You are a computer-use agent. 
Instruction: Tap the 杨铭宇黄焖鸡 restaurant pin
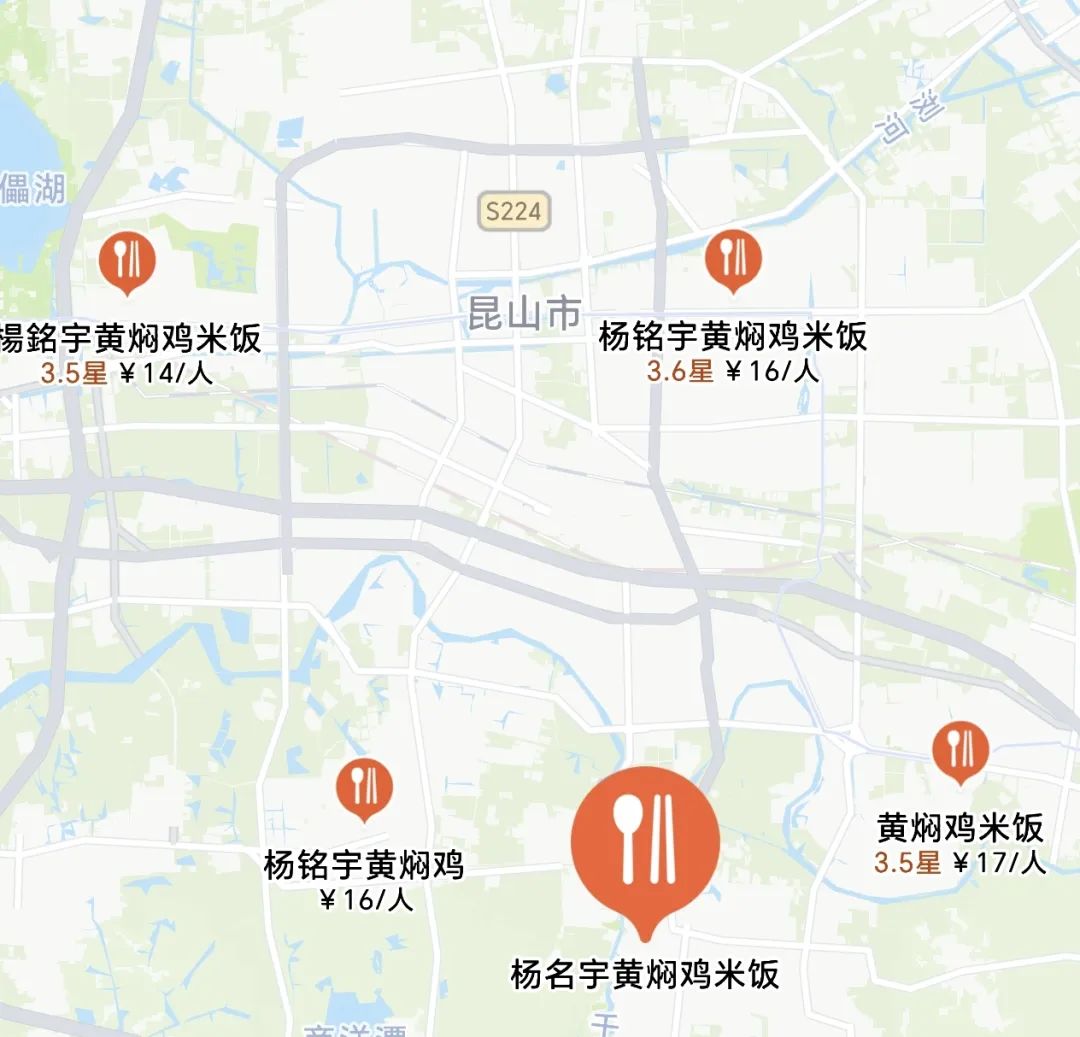point(364,786)
